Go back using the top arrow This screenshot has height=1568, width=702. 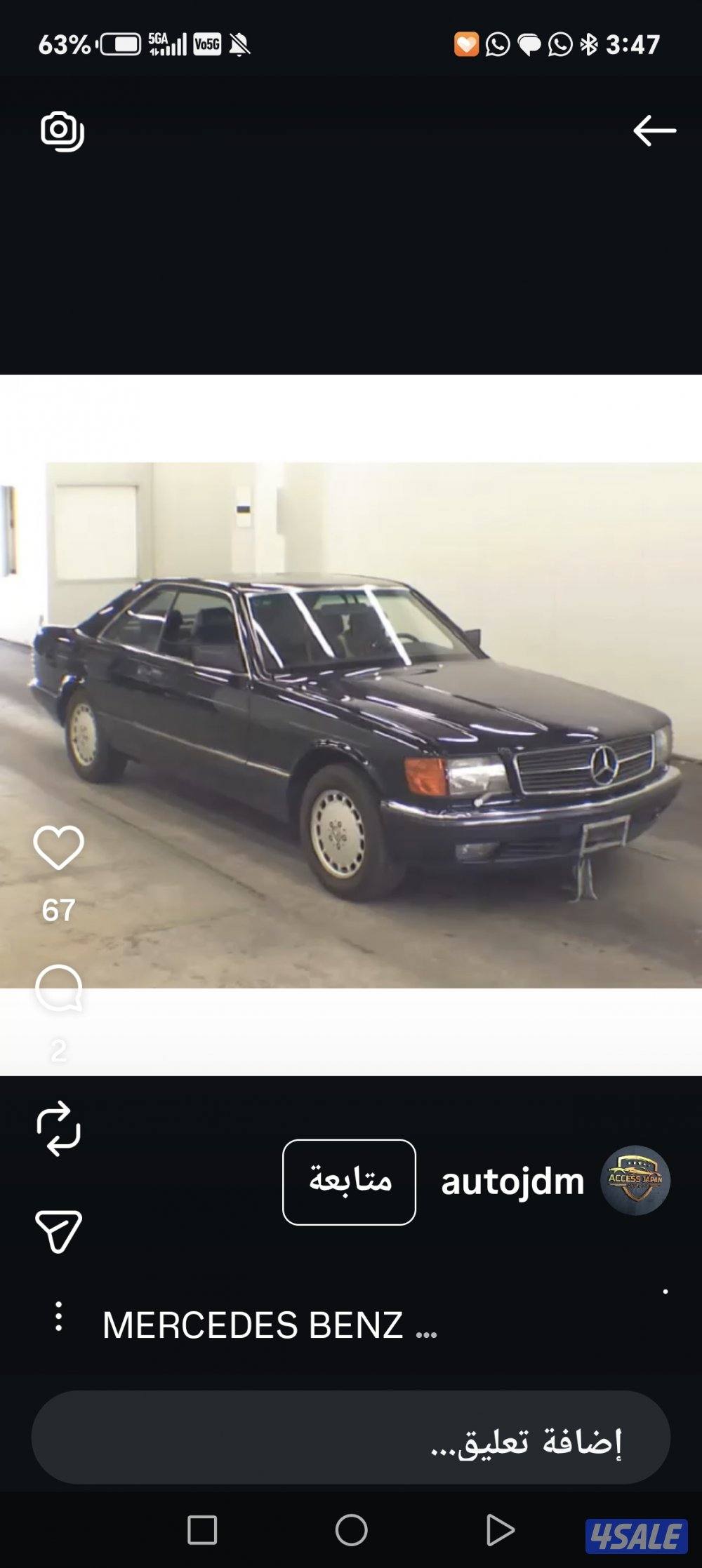654,130
